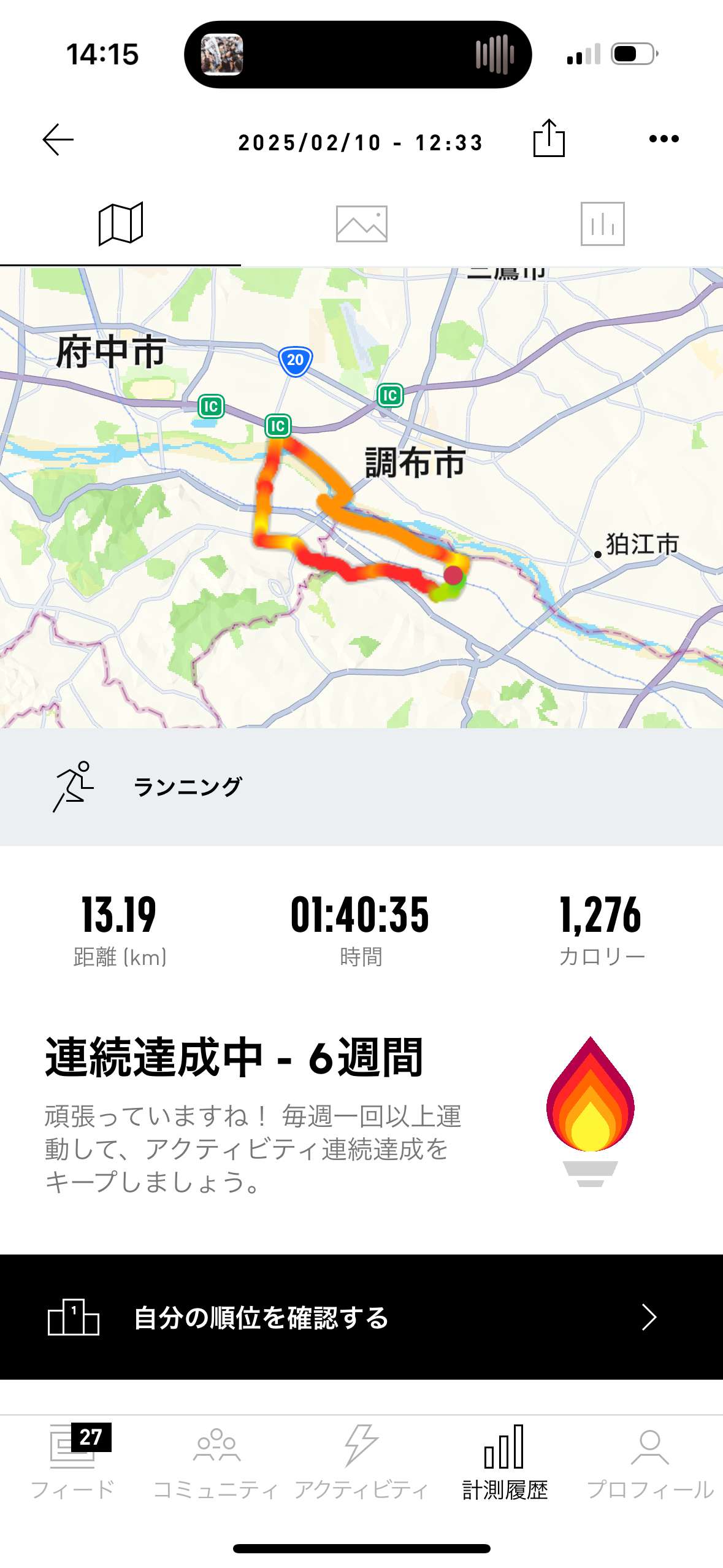Open the running route map

tap(361, 498)
